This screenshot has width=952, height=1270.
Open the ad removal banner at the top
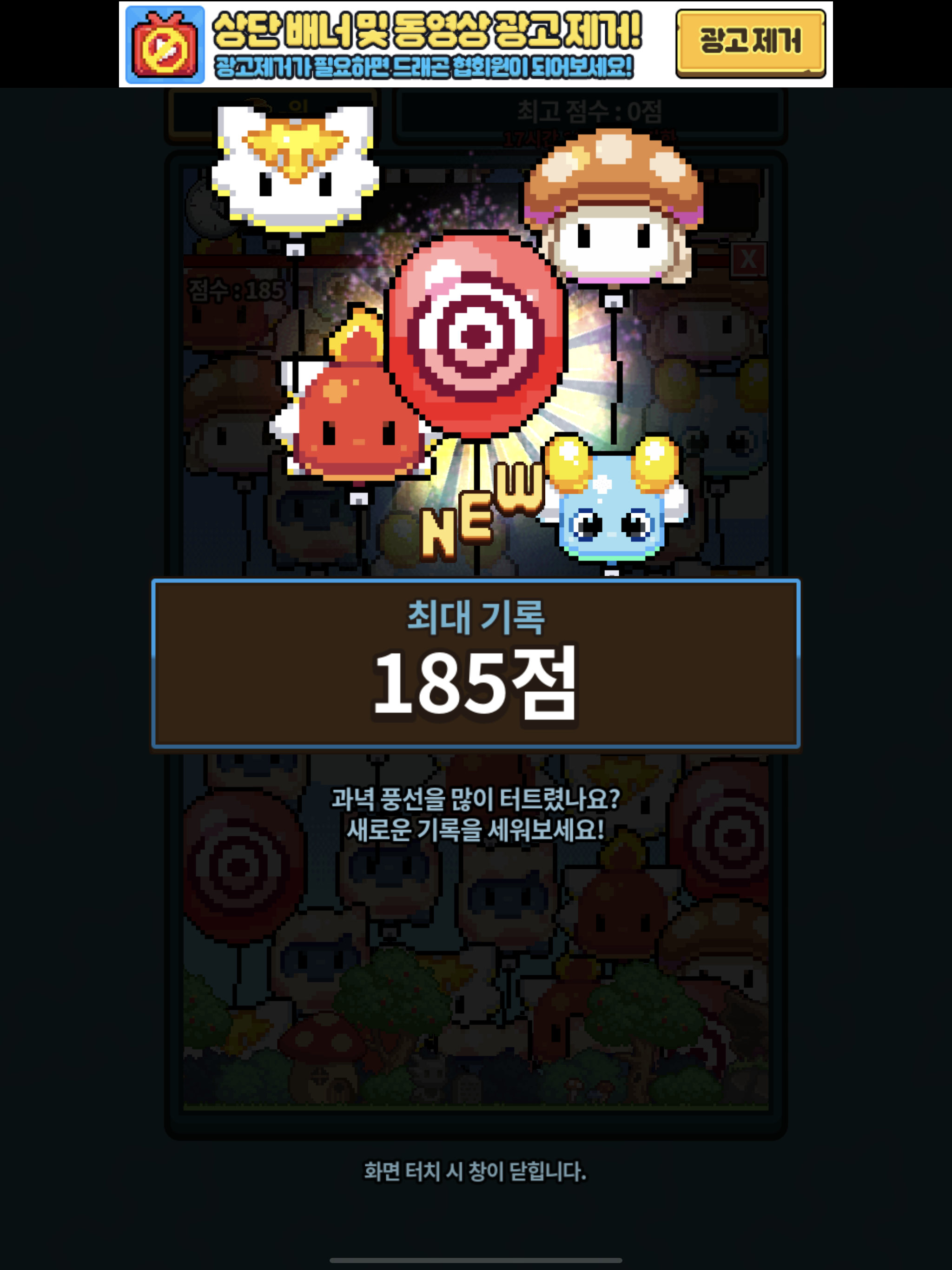425,45
